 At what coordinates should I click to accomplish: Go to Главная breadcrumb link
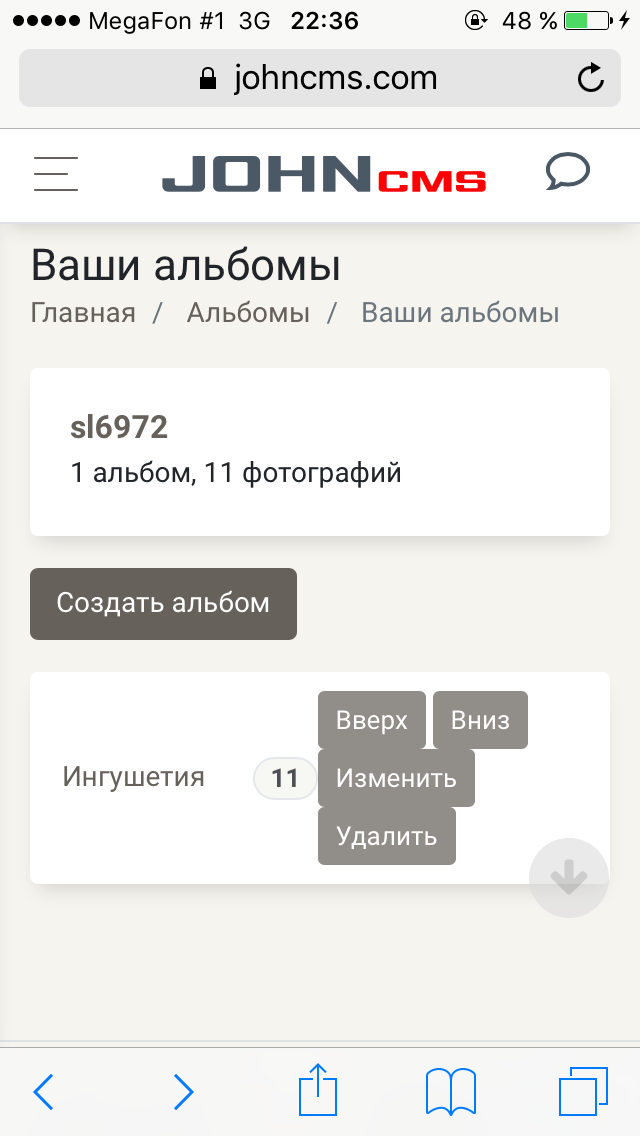(x=83, y=313)
